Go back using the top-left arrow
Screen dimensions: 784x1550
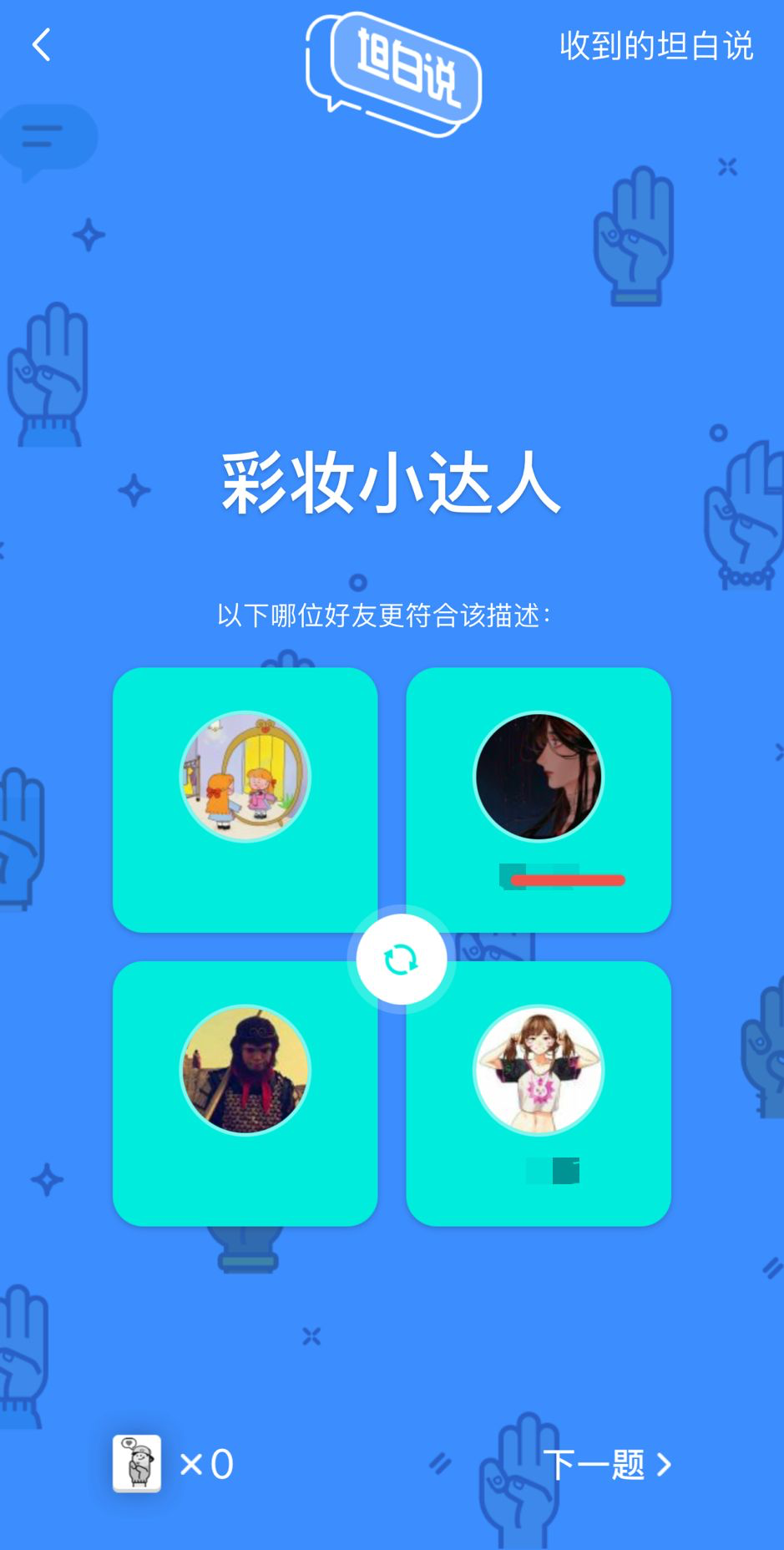coord(42,45)
